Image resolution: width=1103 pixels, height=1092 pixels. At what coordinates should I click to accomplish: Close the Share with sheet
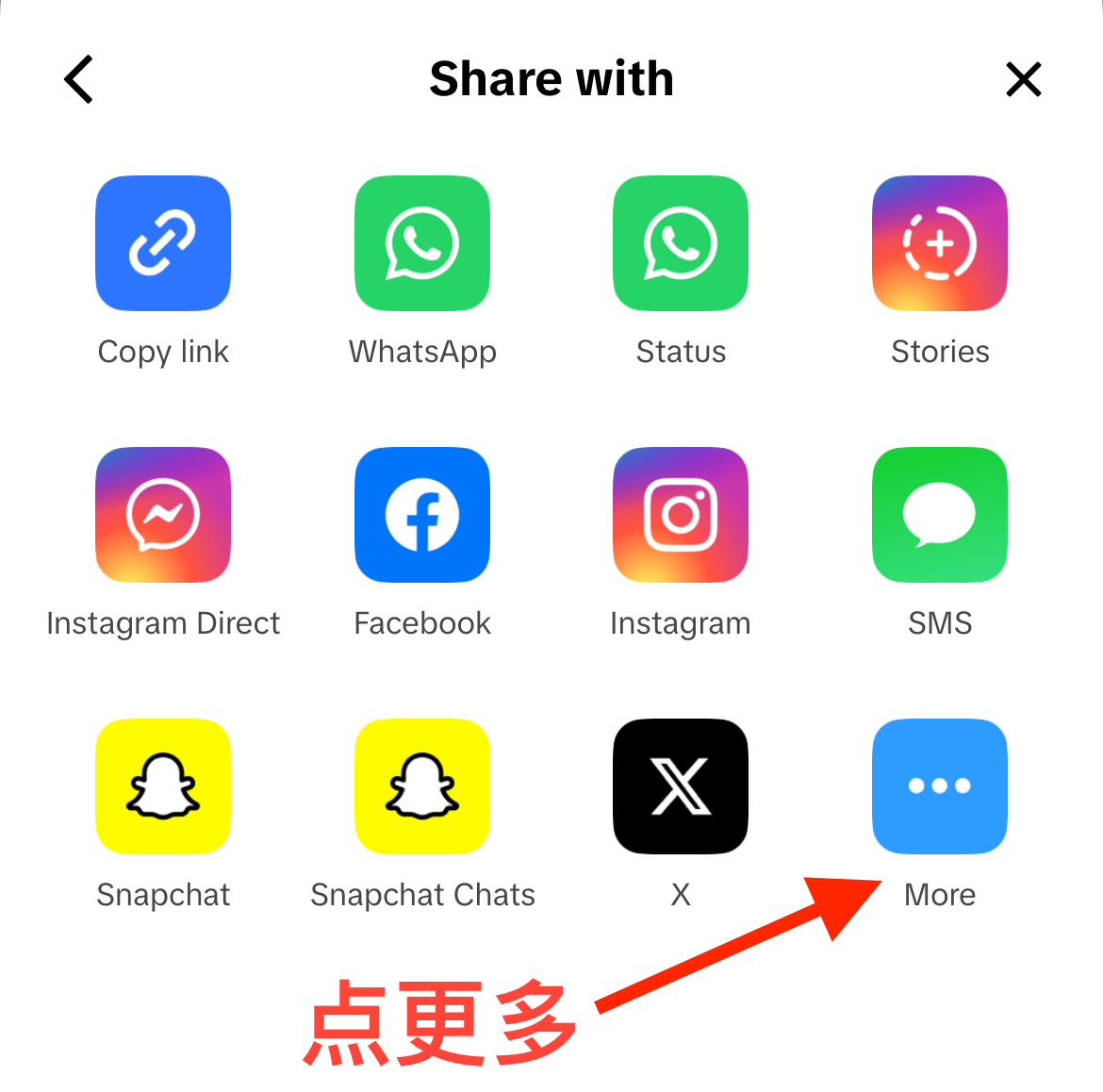[x=1023, y=79]
